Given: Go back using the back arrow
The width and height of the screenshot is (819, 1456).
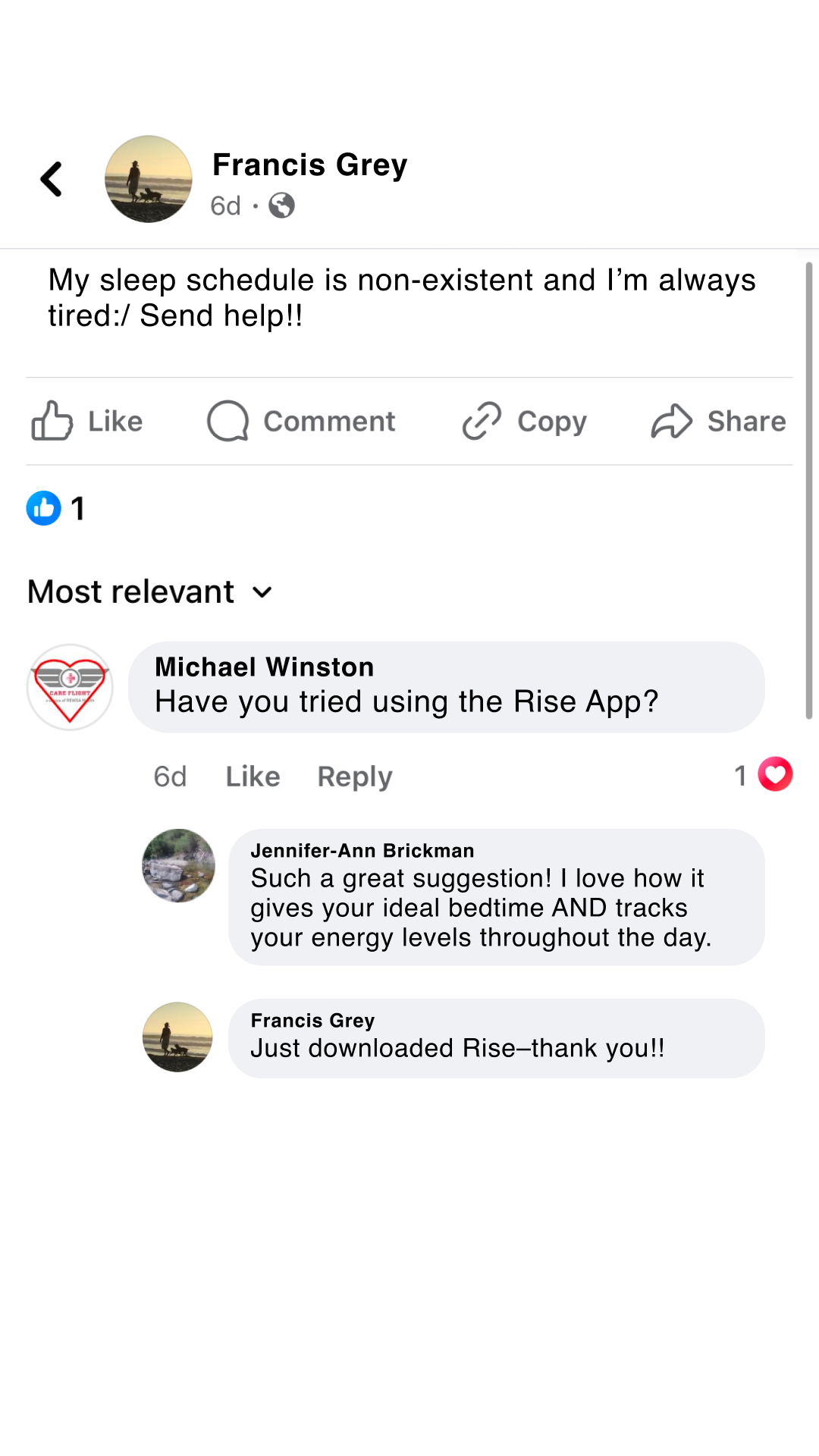Looking at the screenshot, I should click(x=52, y=180).
